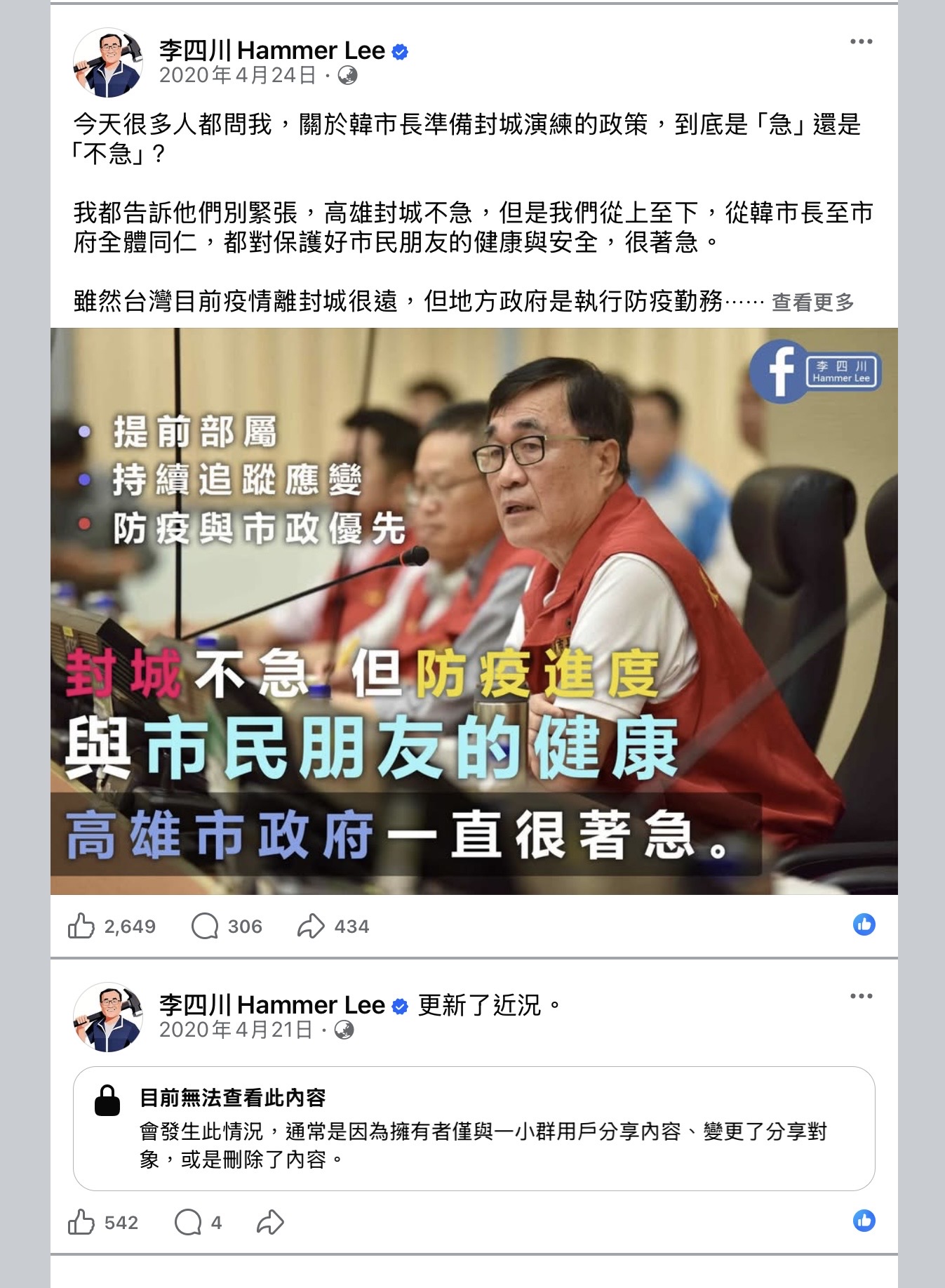Share the April 21 status update
The height and width of the screenshot is (1288, 945).
point(270,1222)
